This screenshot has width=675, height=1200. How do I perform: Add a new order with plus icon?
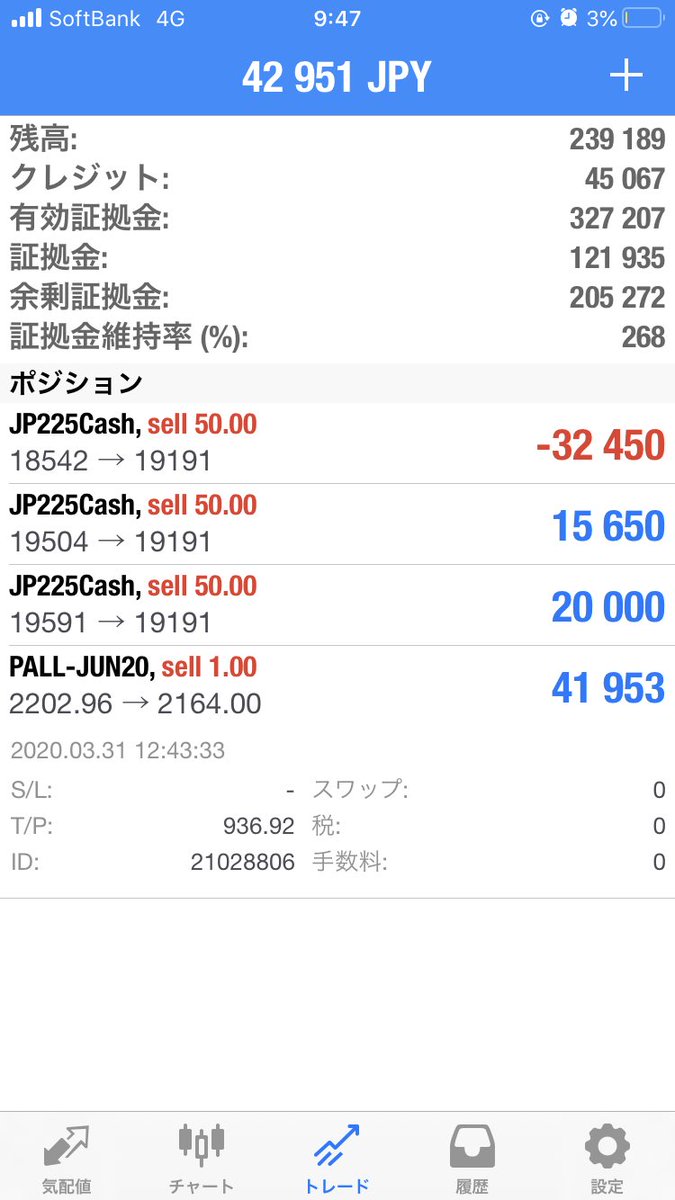pyautogui.click(x=626, y=77)
